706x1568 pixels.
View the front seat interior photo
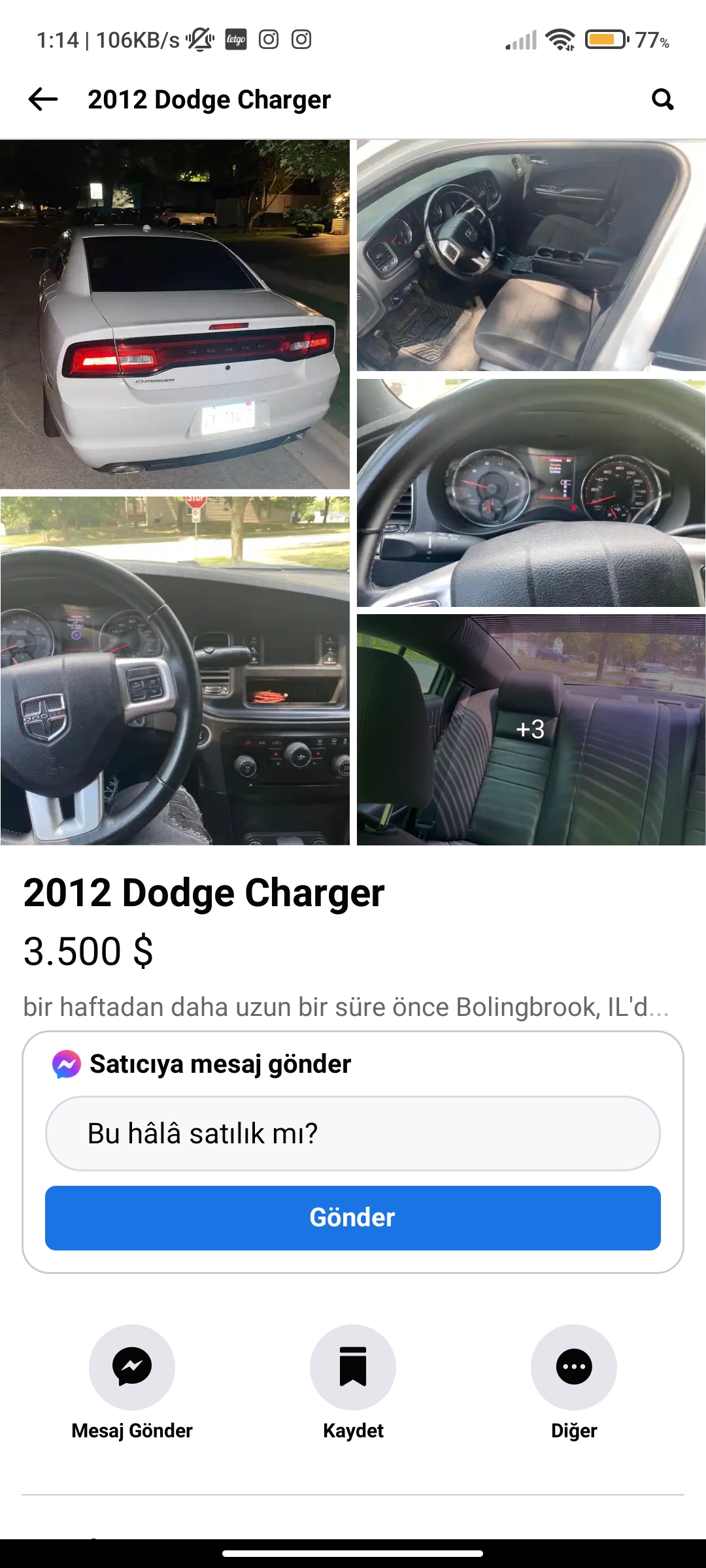(531, 255)
